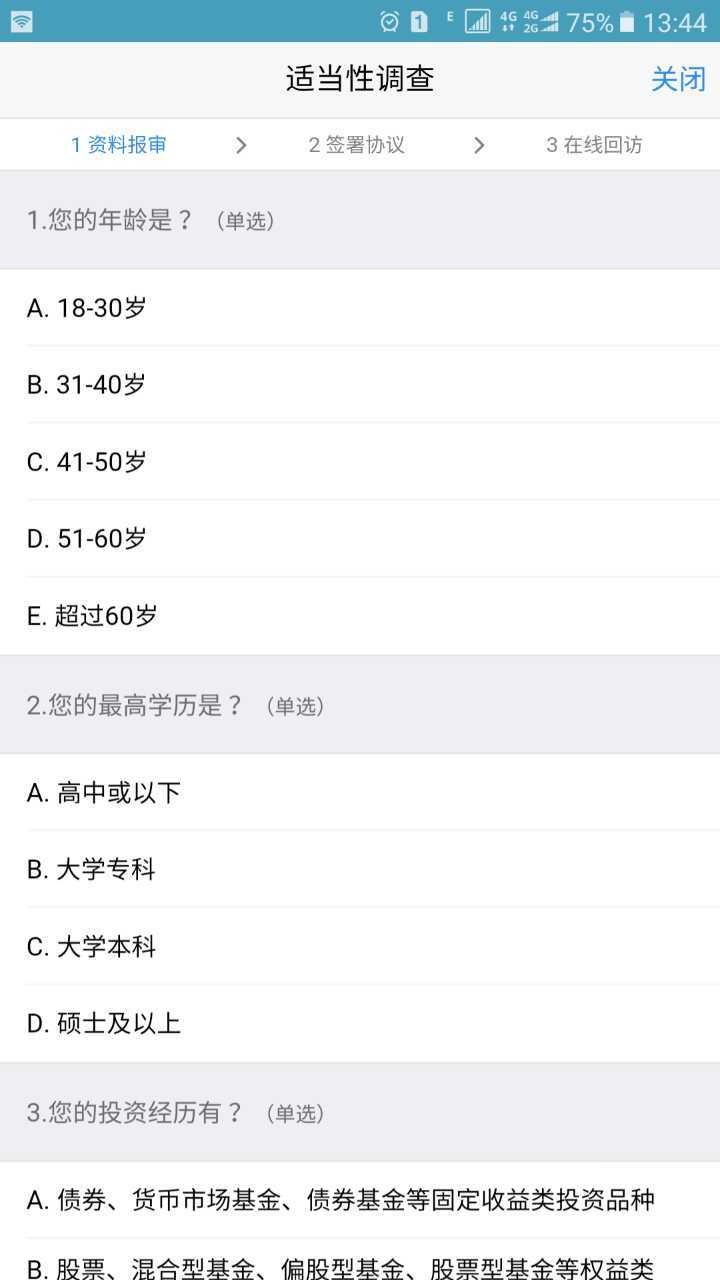Select the '1 资料报审' step tab

pos(118,144)
